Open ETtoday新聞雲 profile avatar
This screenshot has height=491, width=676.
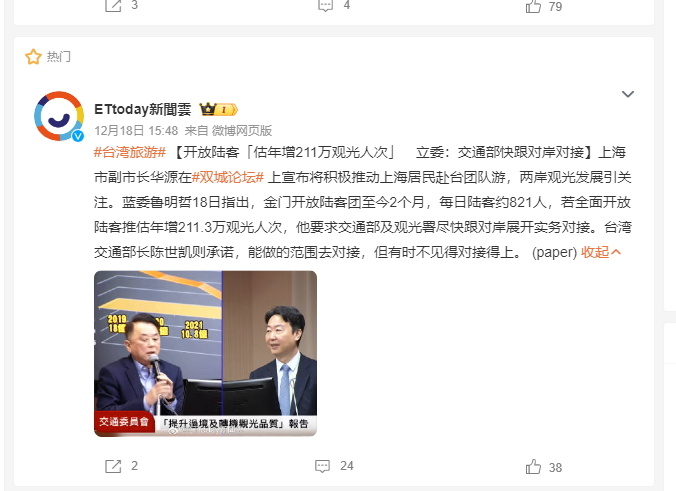pos(59,116)
